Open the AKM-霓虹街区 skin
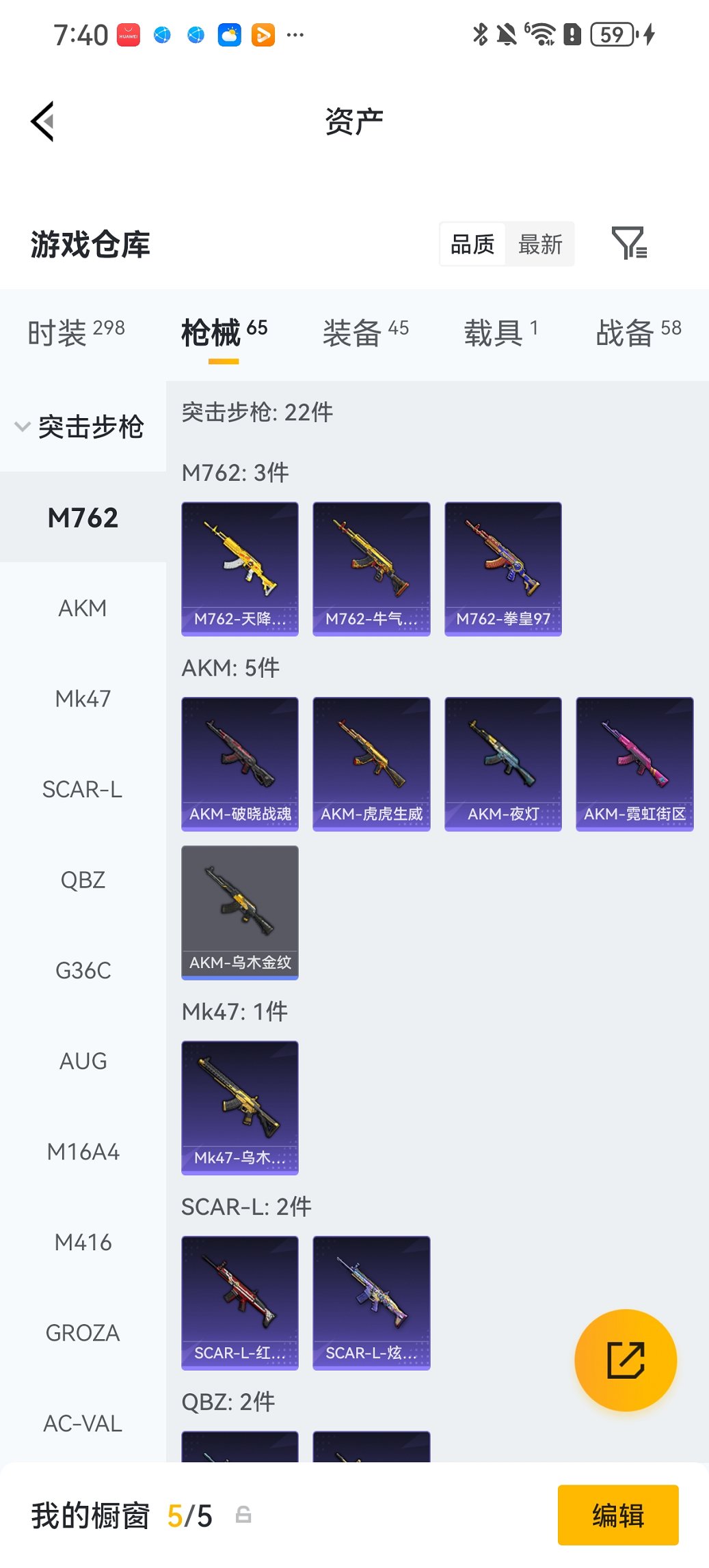The image size is (709, 1568). pos(634,764)
